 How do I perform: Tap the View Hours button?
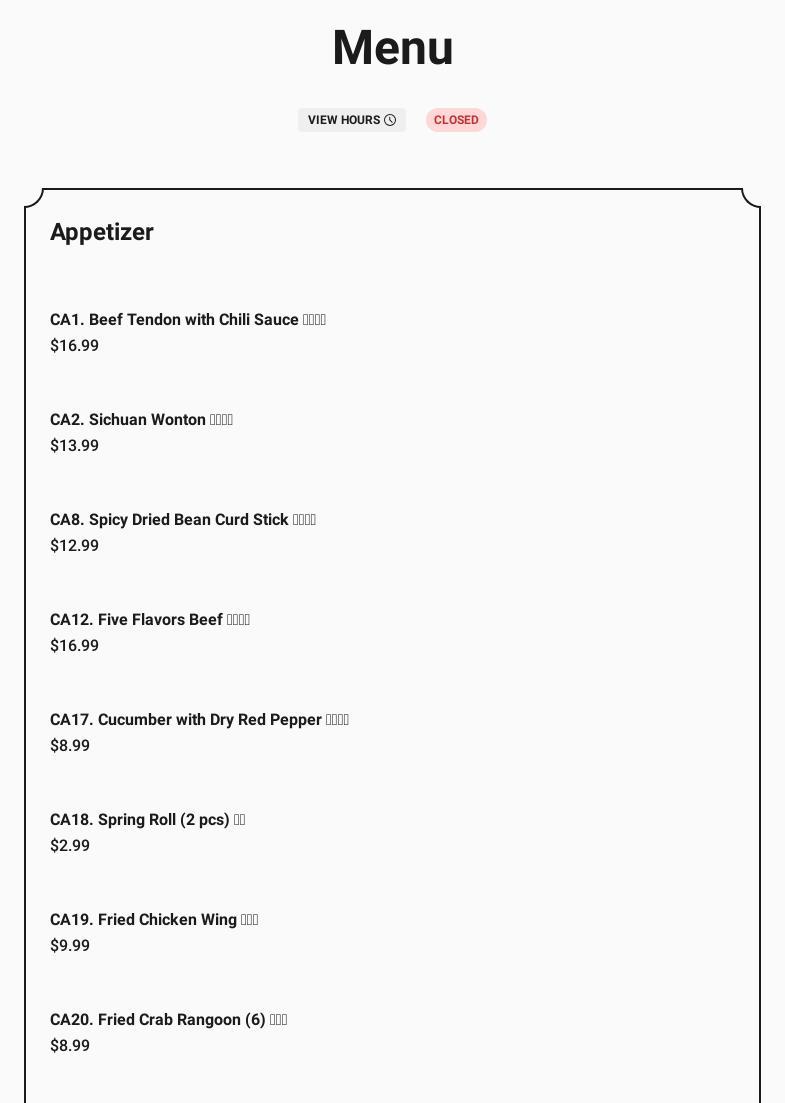click(351, 120)
